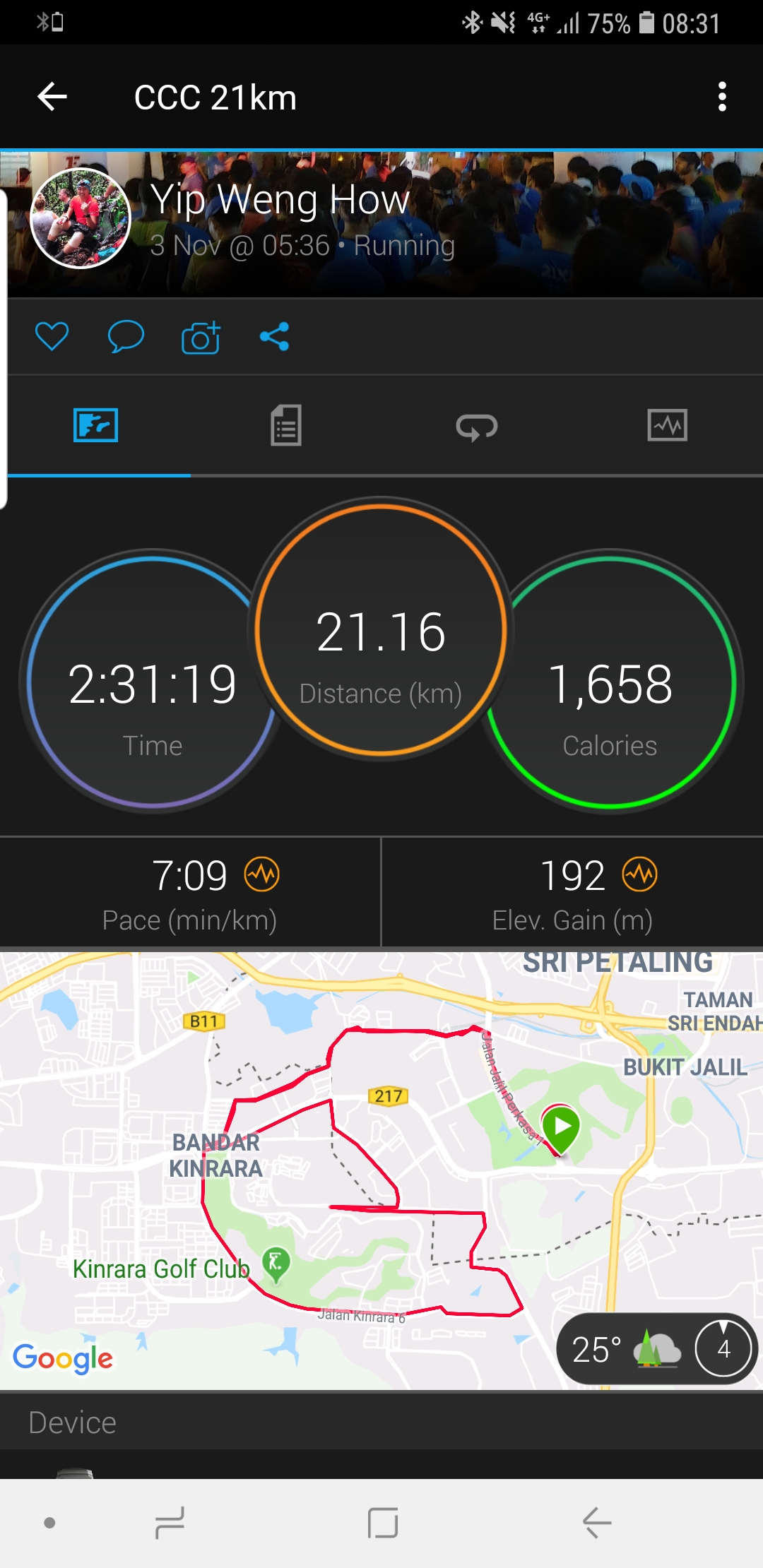Tap the system back button

coord(597,1523)
